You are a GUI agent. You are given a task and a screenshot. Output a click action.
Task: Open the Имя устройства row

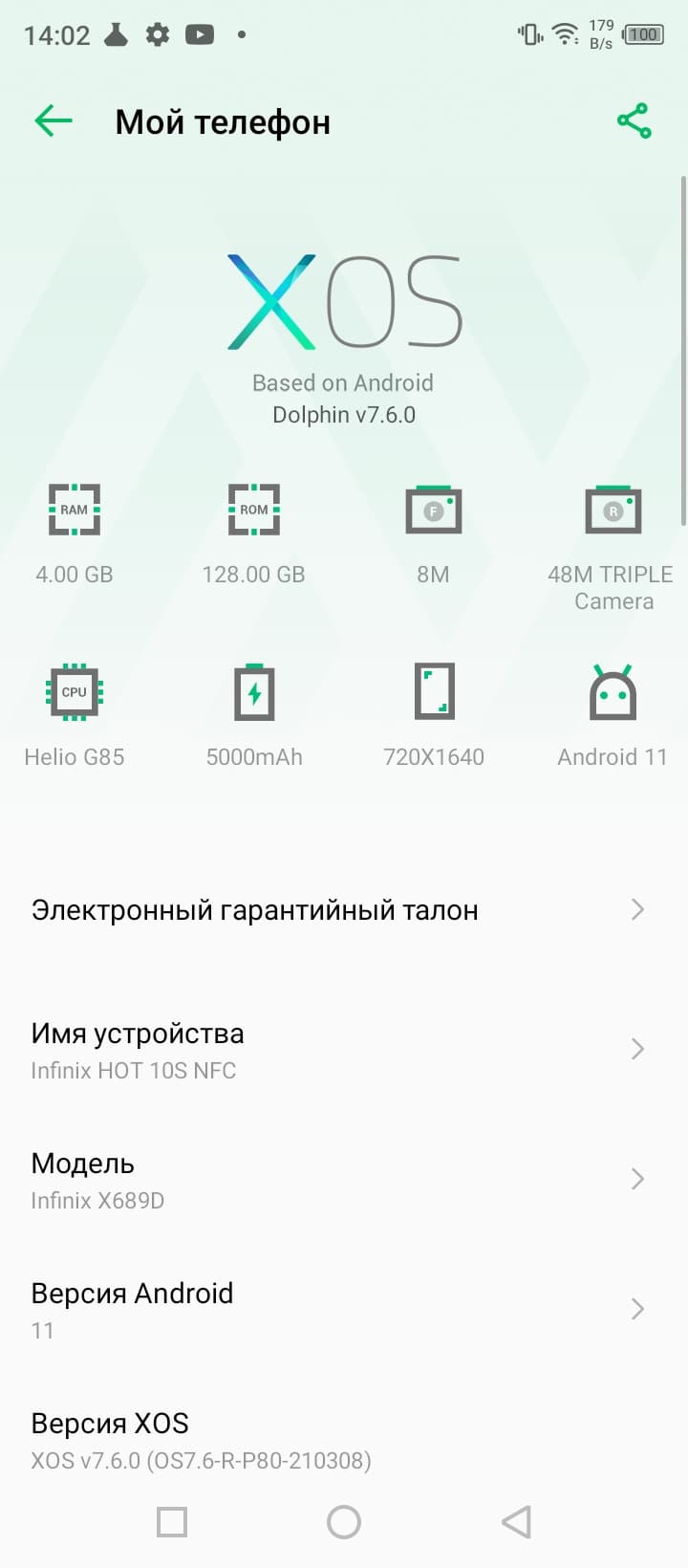[x=339, y=1050]
